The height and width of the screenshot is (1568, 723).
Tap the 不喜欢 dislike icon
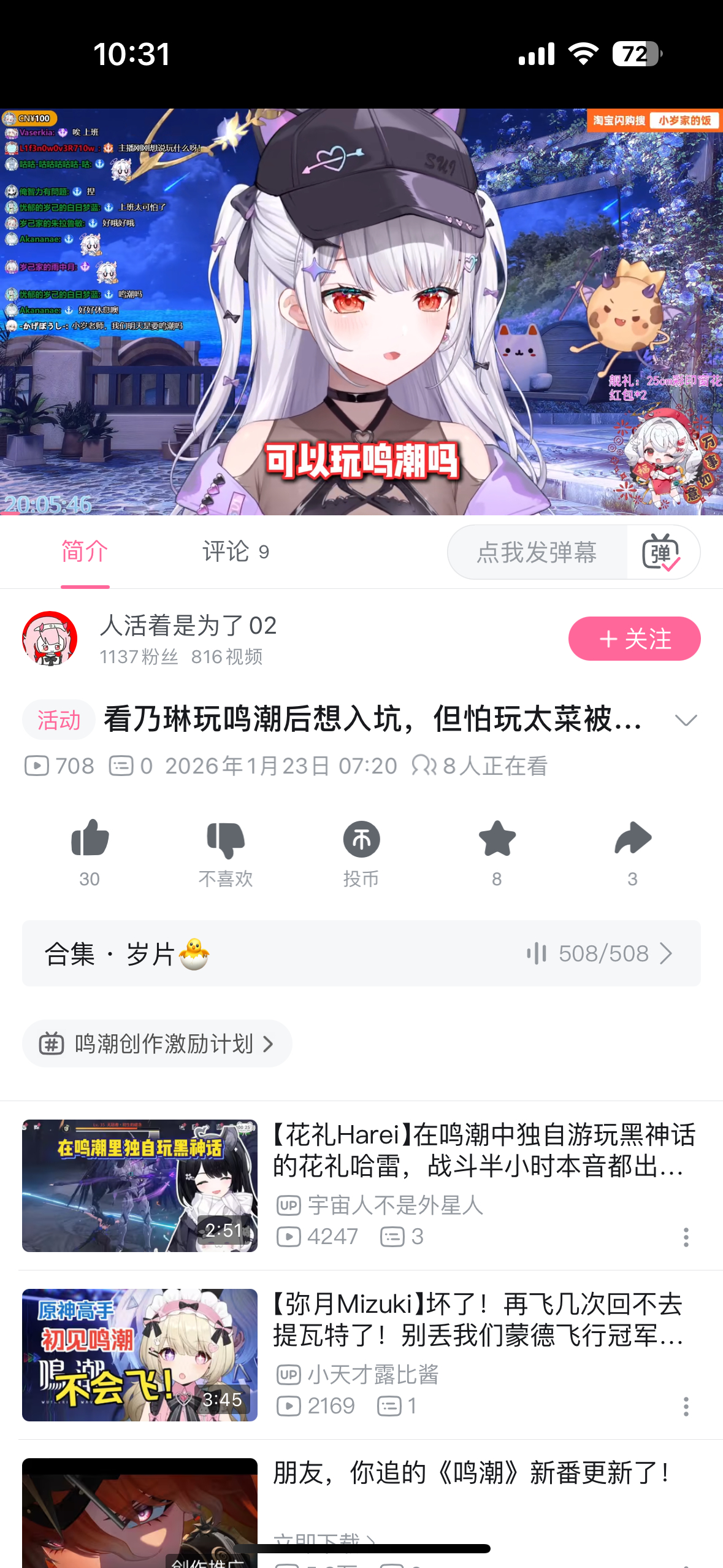tap(225, 840)
